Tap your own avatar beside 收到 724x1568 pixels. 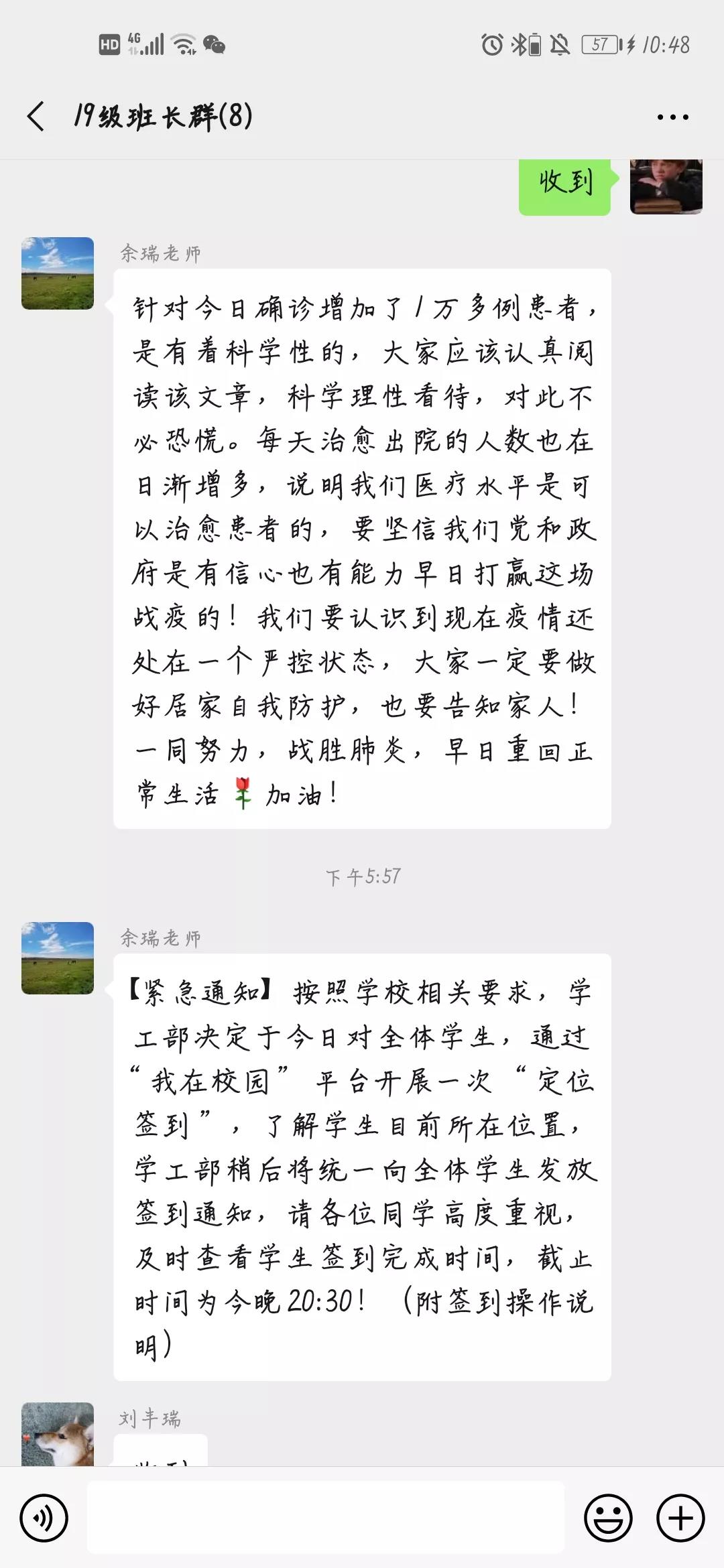coord(666,187)
